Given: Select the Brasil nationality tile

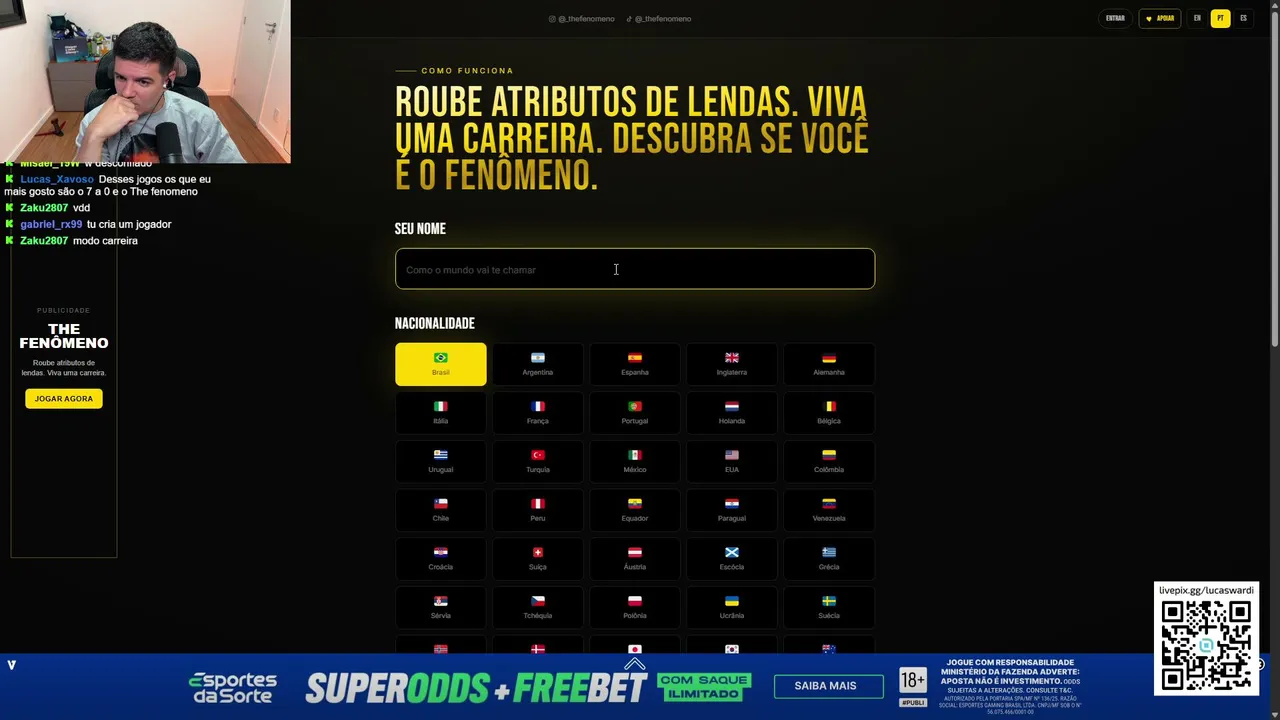Looking at the screenshot, I should click(x=440, y=364).
